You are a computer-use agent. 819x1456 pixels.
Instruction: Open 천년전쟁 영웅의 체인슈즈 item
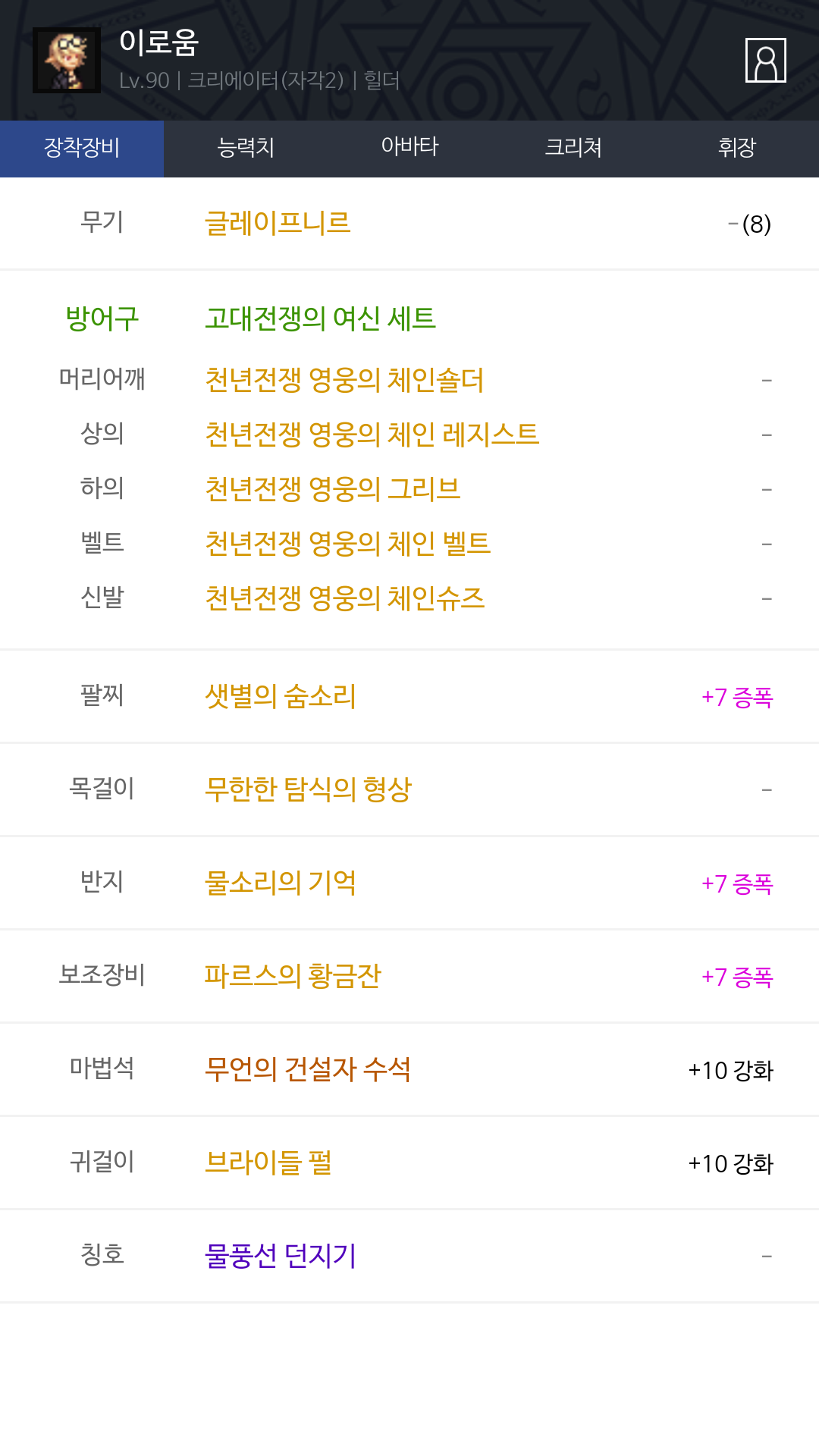click(x=344, y=598)
